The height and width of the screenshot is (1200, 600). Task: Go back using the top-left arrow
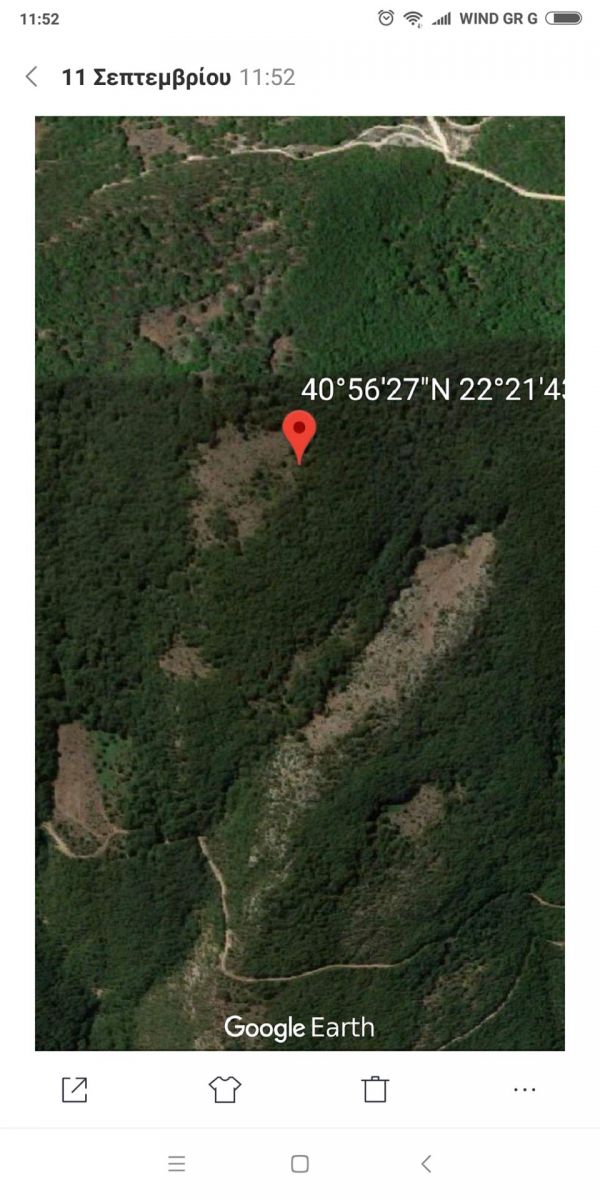(x=32, y=77)
